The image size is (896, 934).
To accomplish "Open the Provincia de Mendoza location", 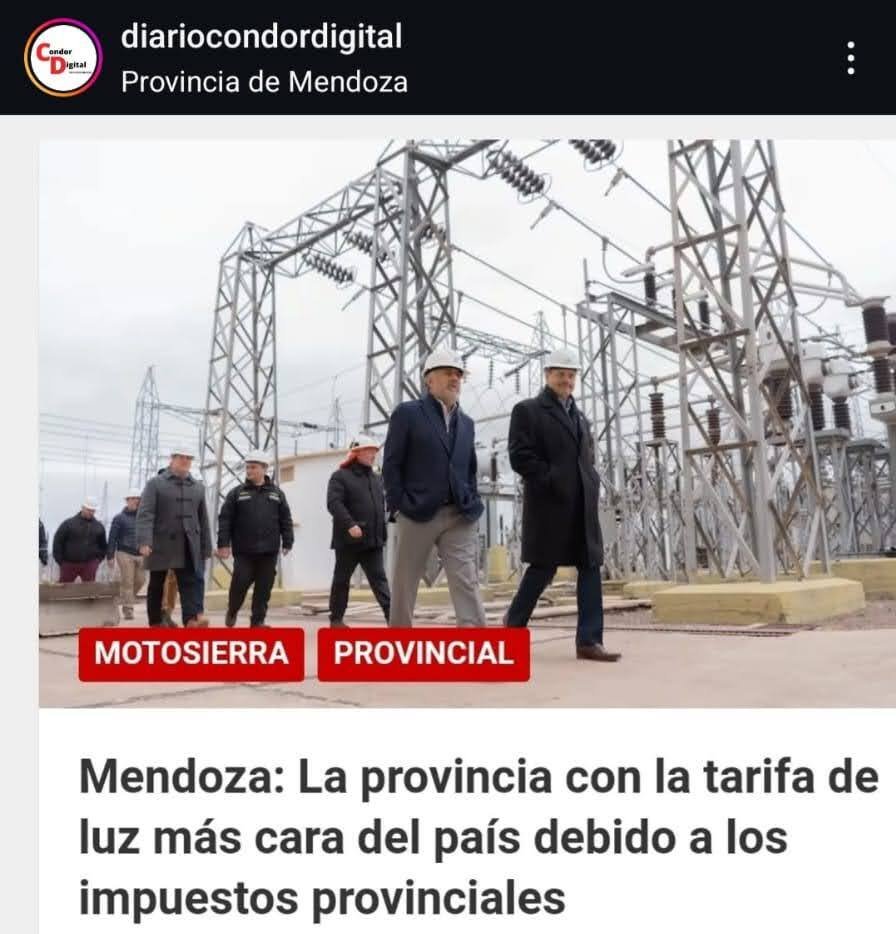I will [264, 82].
